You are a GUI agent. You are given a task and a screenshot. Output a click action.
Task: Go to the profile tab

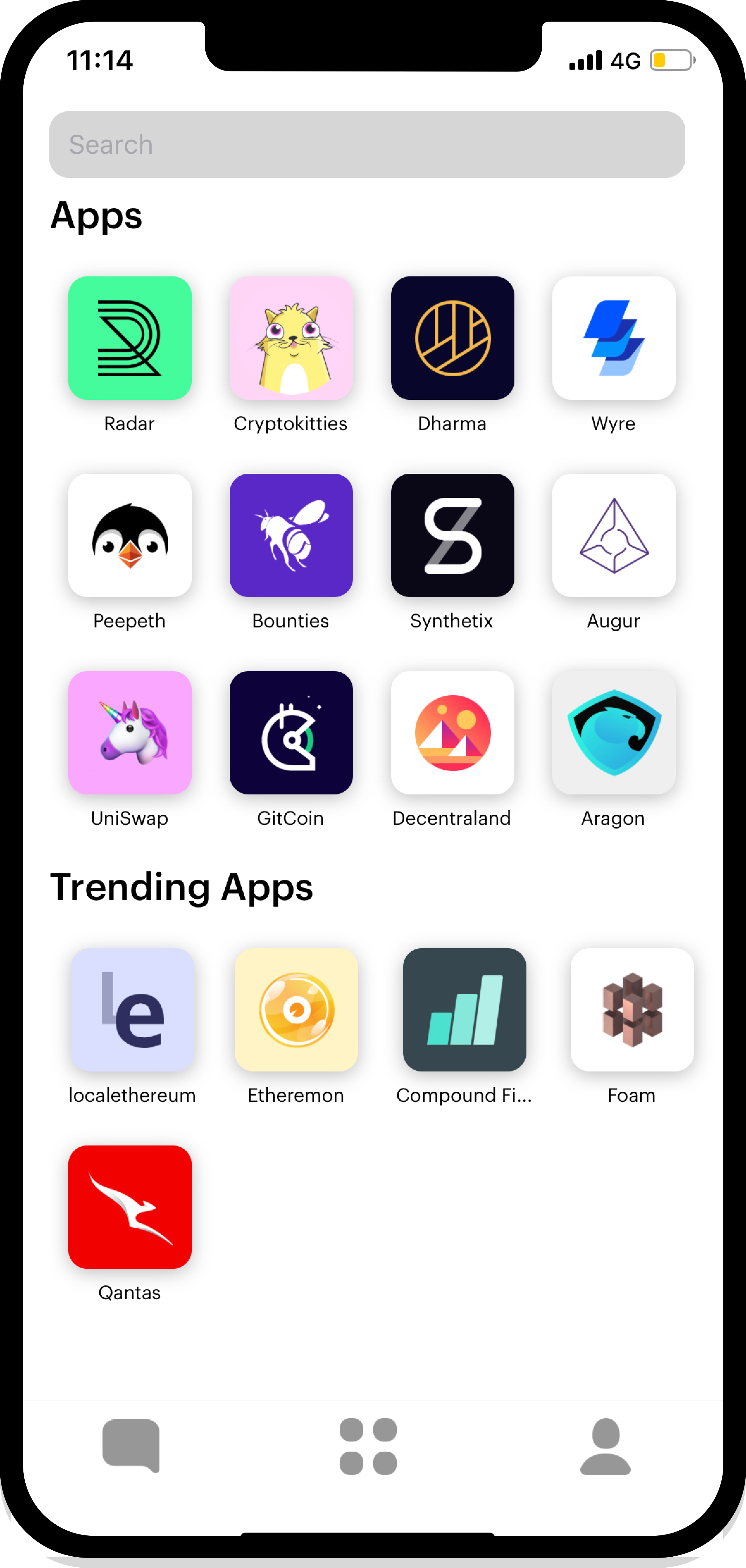605,1446
